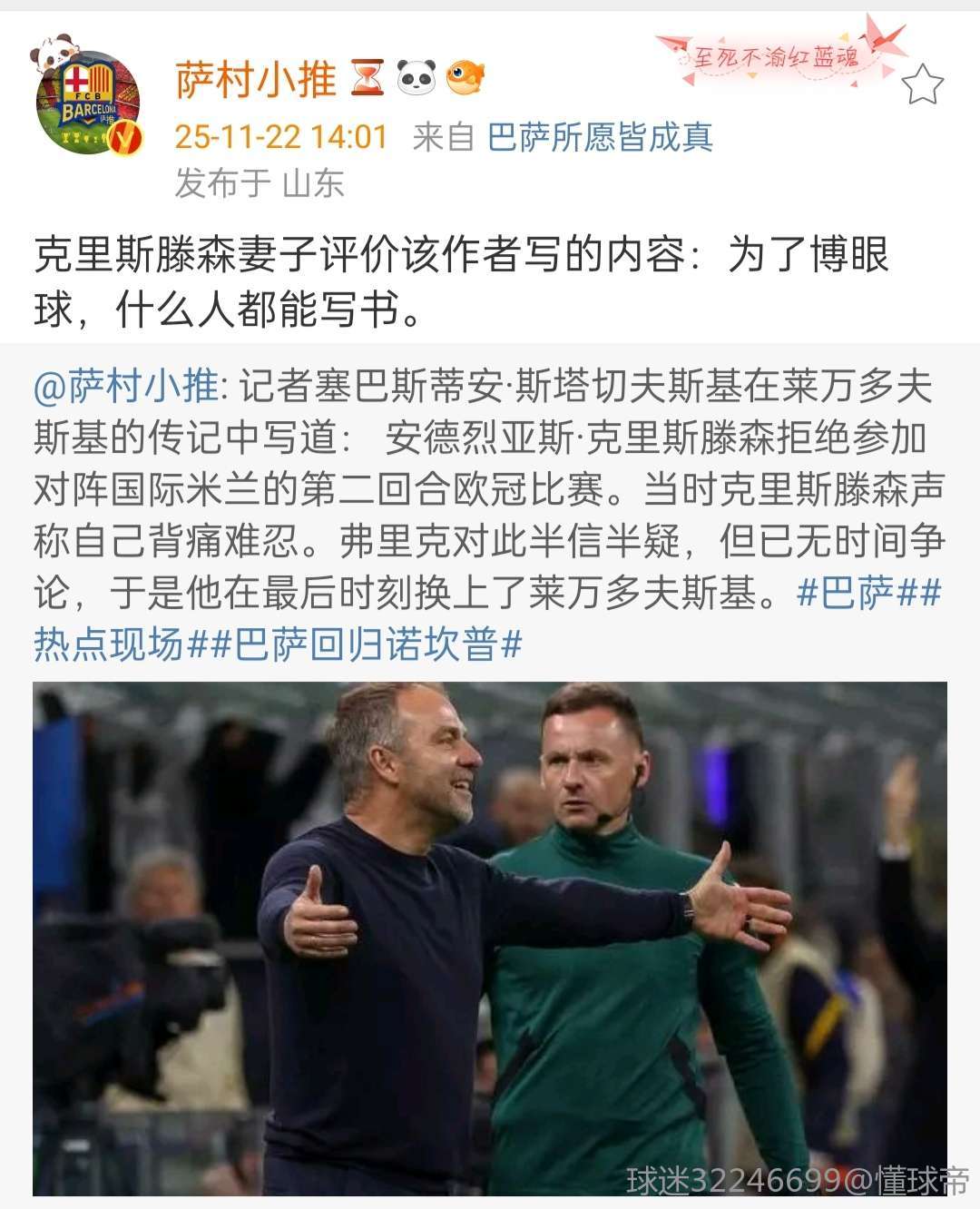Open 萨村小推's profile avatar

click(88, 100)
